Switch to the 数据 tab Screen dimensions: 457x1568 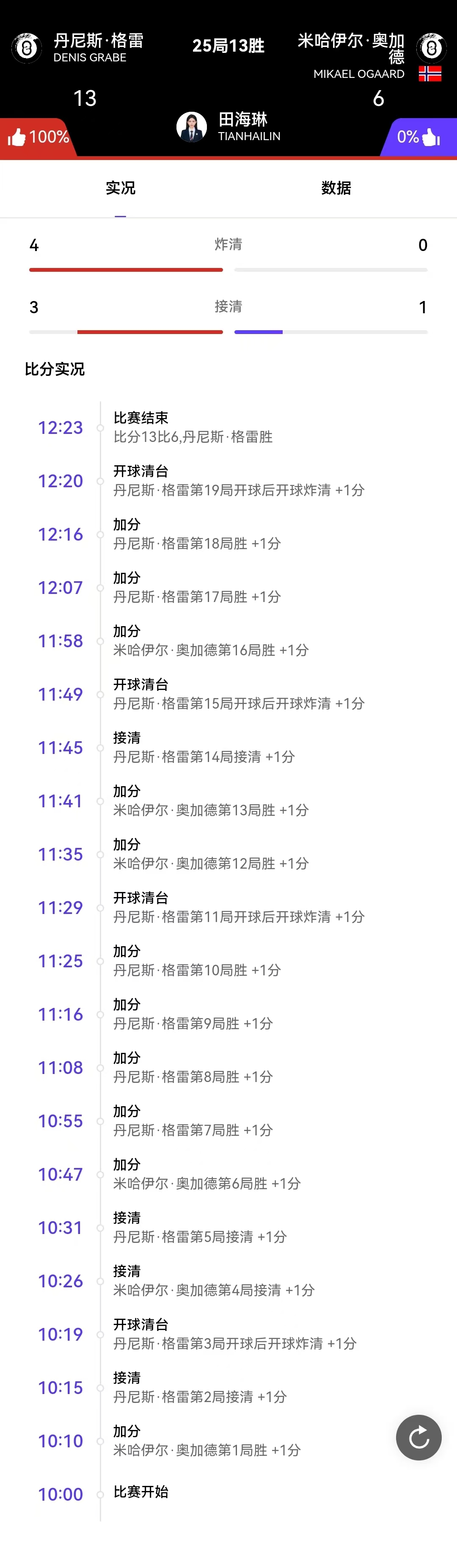(336, 188)
